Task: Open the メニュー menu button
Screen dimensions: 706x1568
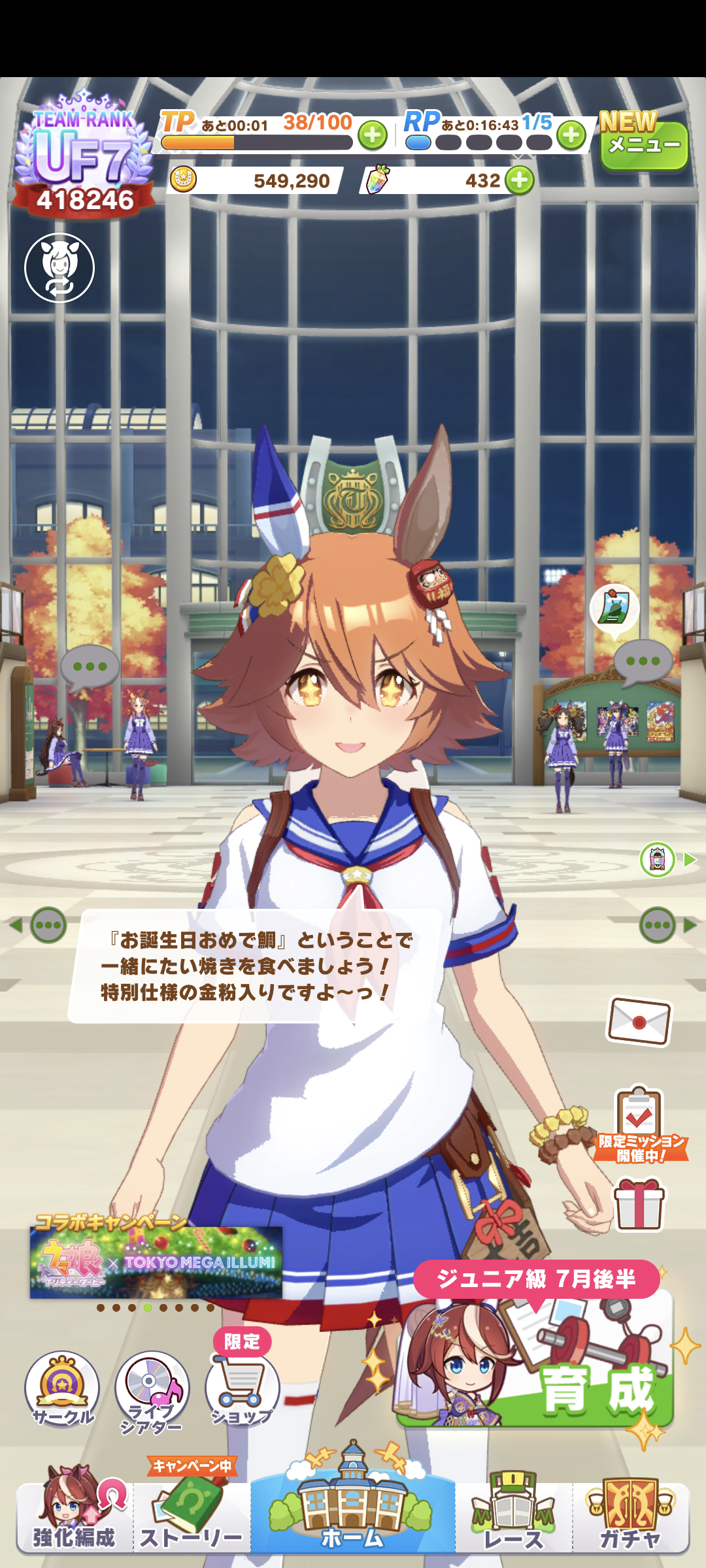Action: pyautogui.click(x=644, y=144)
